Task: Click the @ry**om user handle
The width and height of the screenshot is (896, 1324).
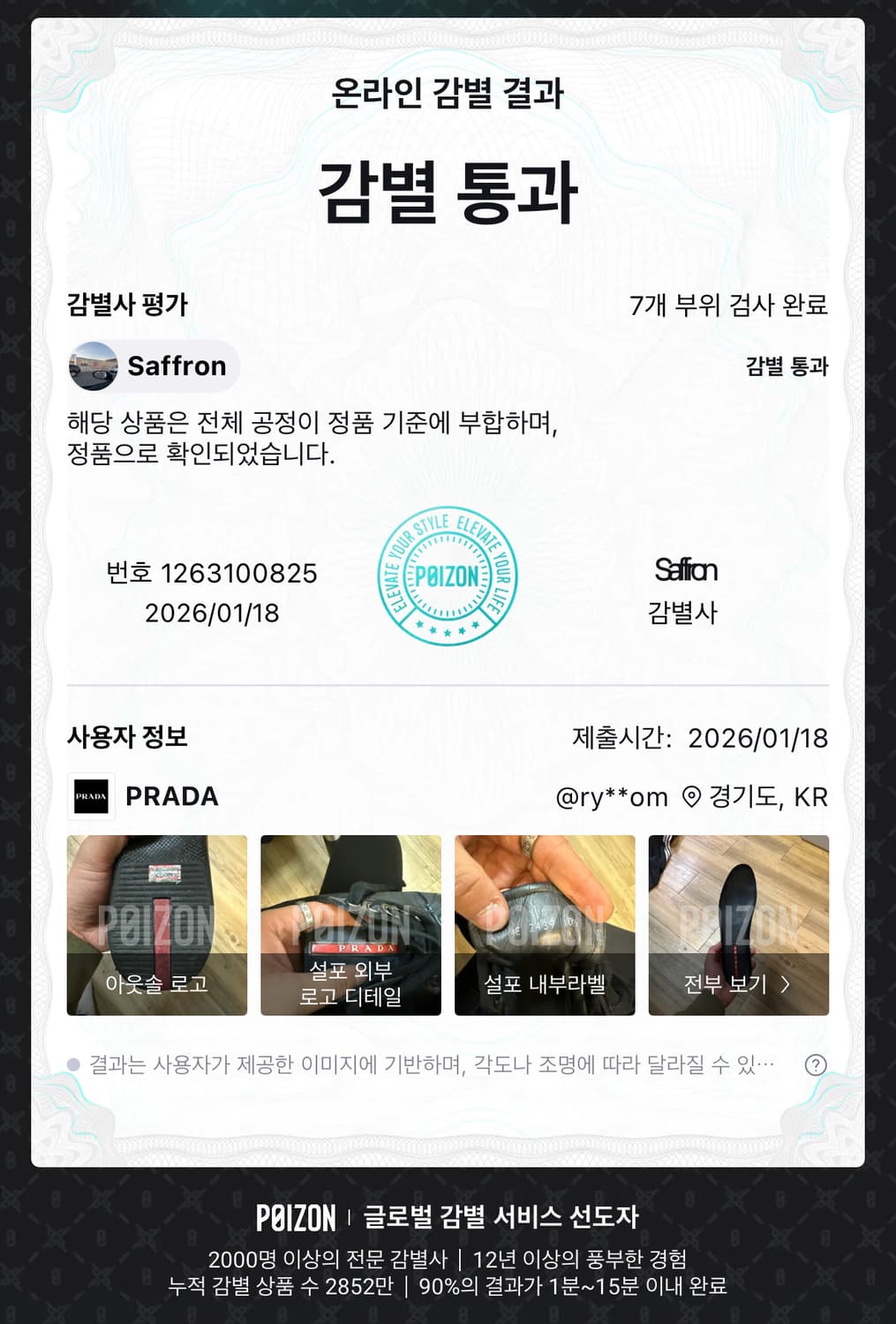Action: pos(614,796)
